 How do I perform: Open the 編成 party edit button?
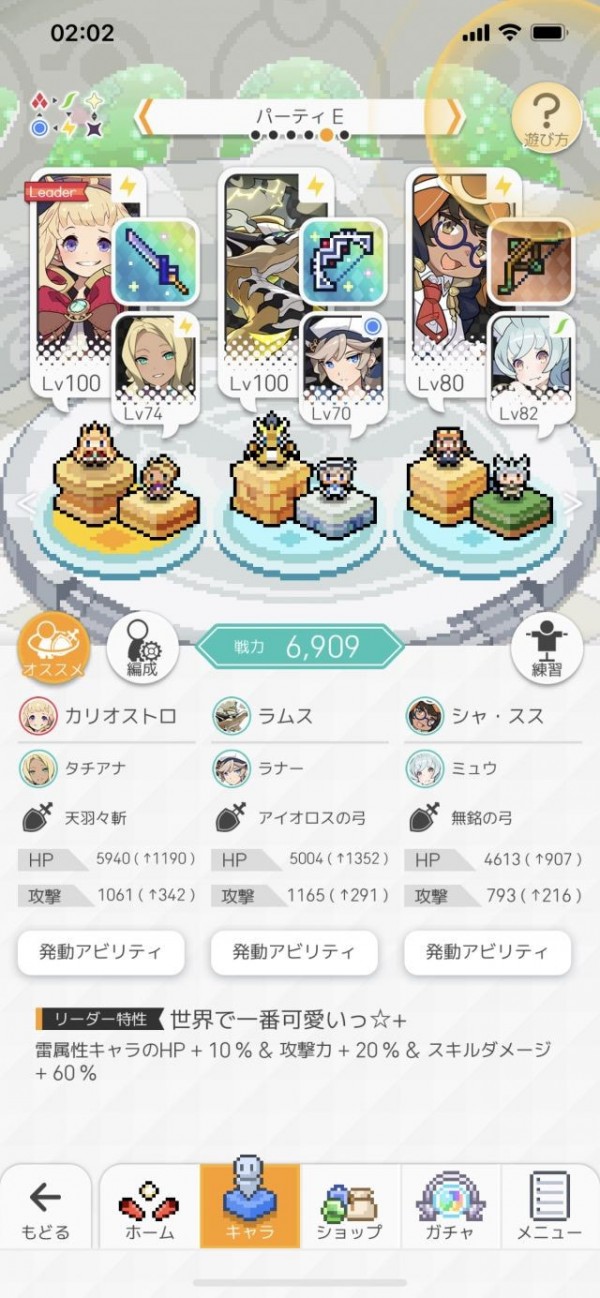coord(142,649)
